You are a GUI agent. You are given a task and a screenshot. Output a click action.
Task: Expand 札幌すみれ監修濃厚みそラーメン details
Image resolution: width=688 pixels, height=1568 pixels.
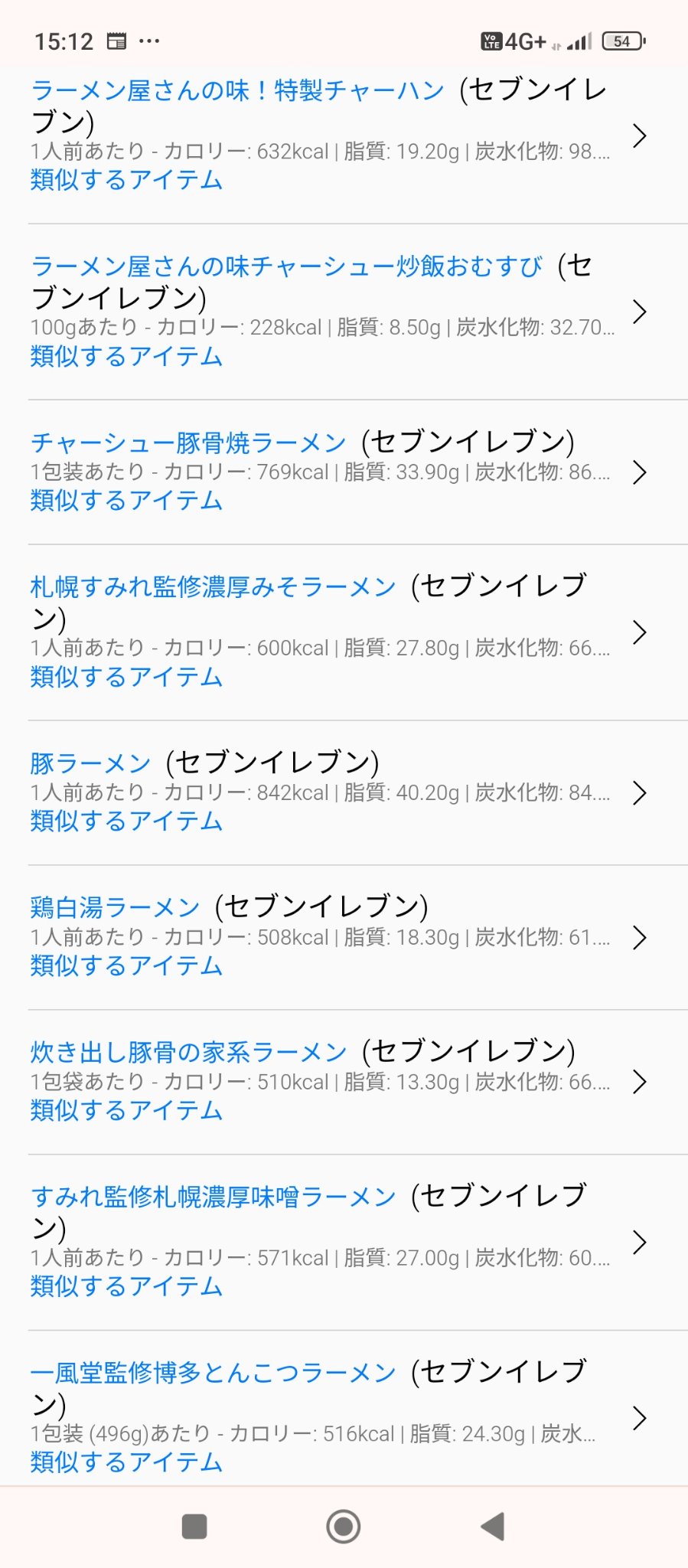tap(641, 632)
